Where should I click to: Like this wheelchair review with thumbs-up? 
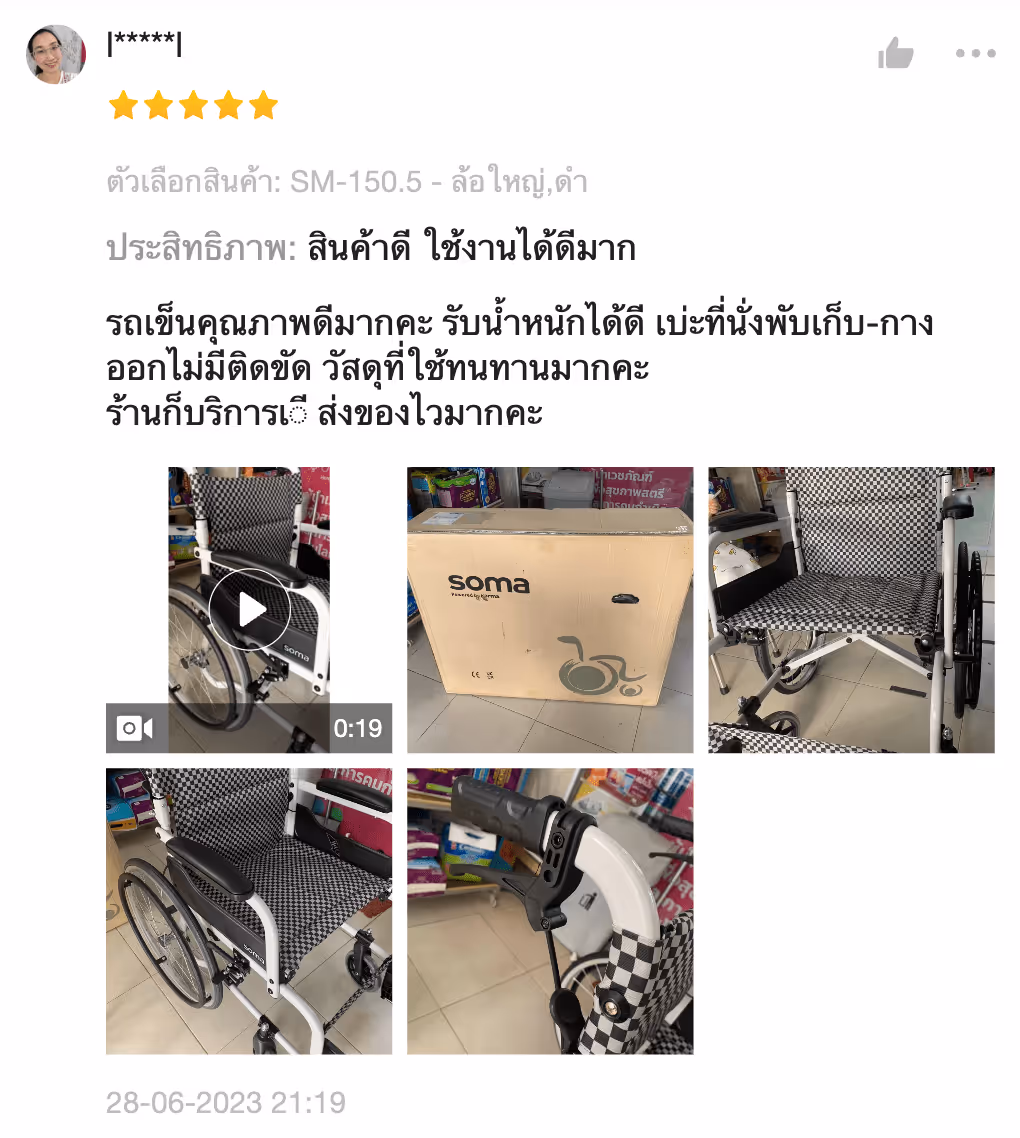(895, 54)
